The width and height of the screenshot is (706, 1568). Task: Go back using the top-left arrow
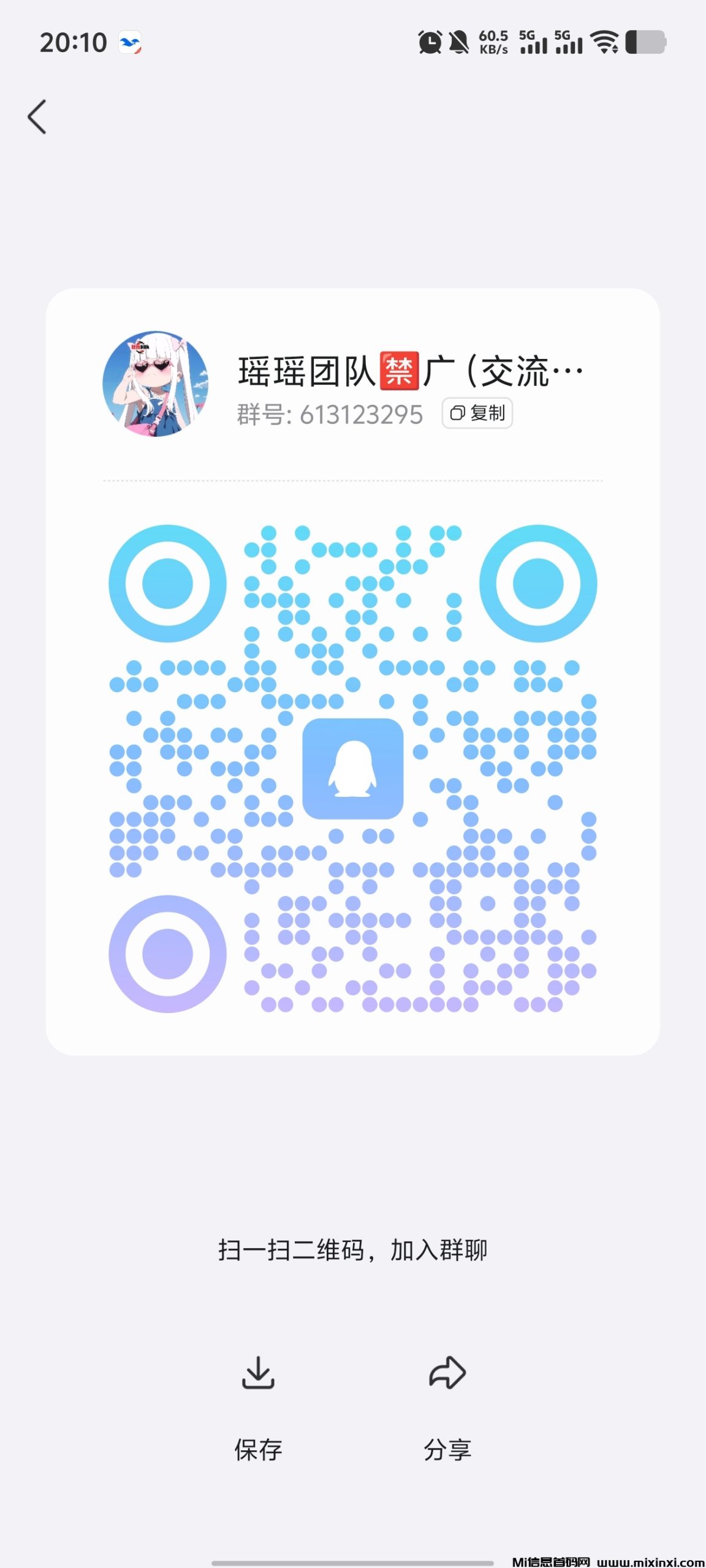[37, 116]
